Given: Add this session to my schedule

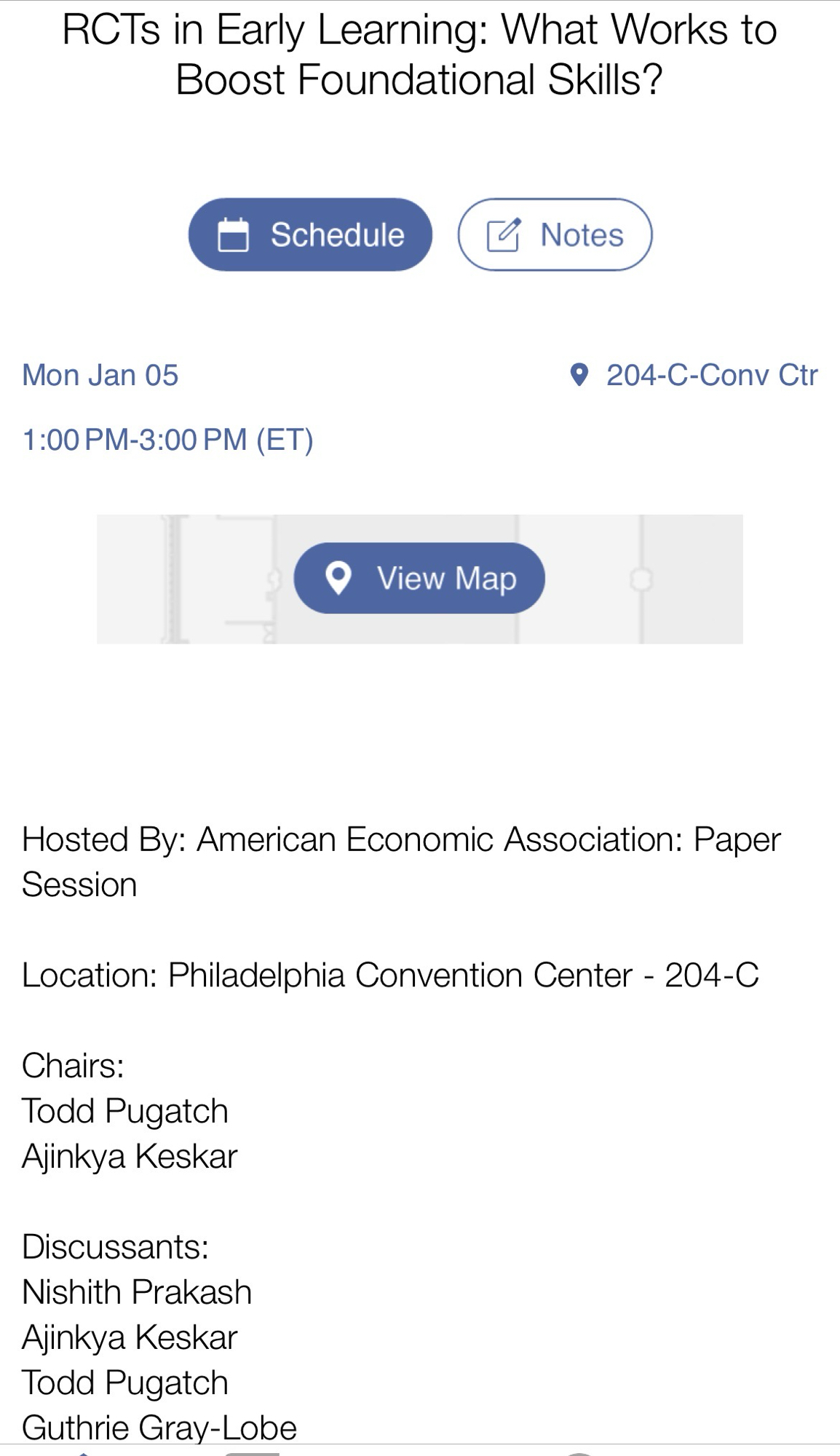Looking at the screenshot, I should click(310, 234).
